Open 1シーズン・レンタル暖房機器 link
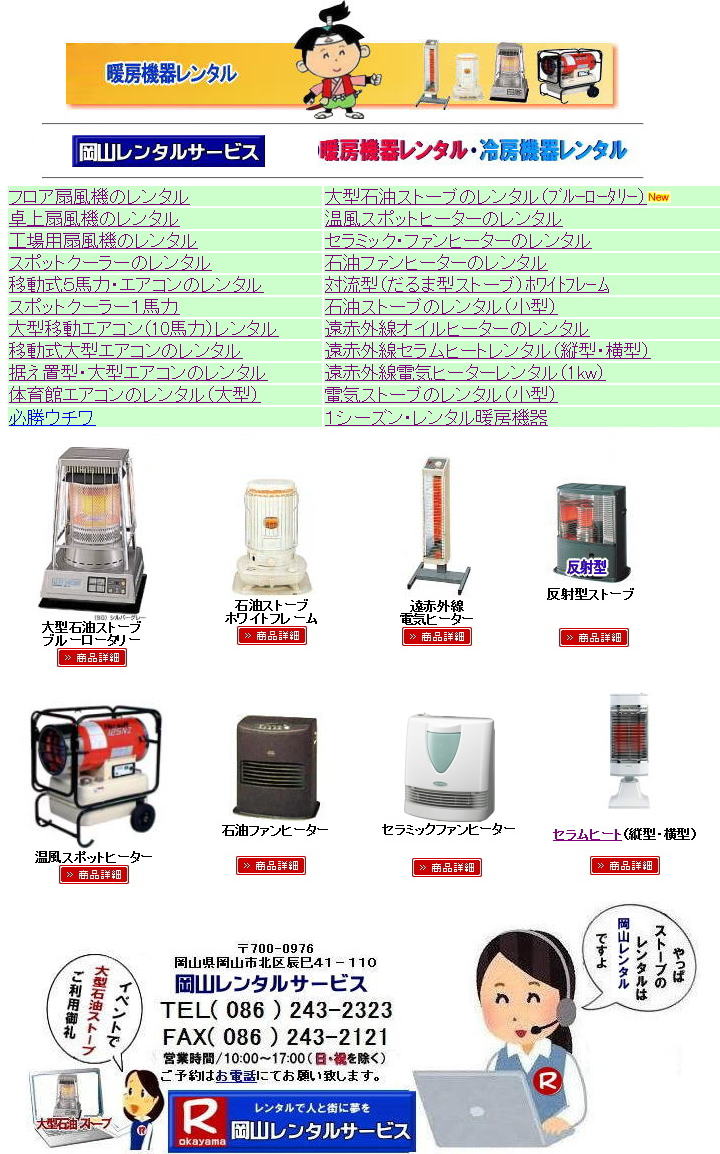The image size is (720, 1154). click(436, 417)
